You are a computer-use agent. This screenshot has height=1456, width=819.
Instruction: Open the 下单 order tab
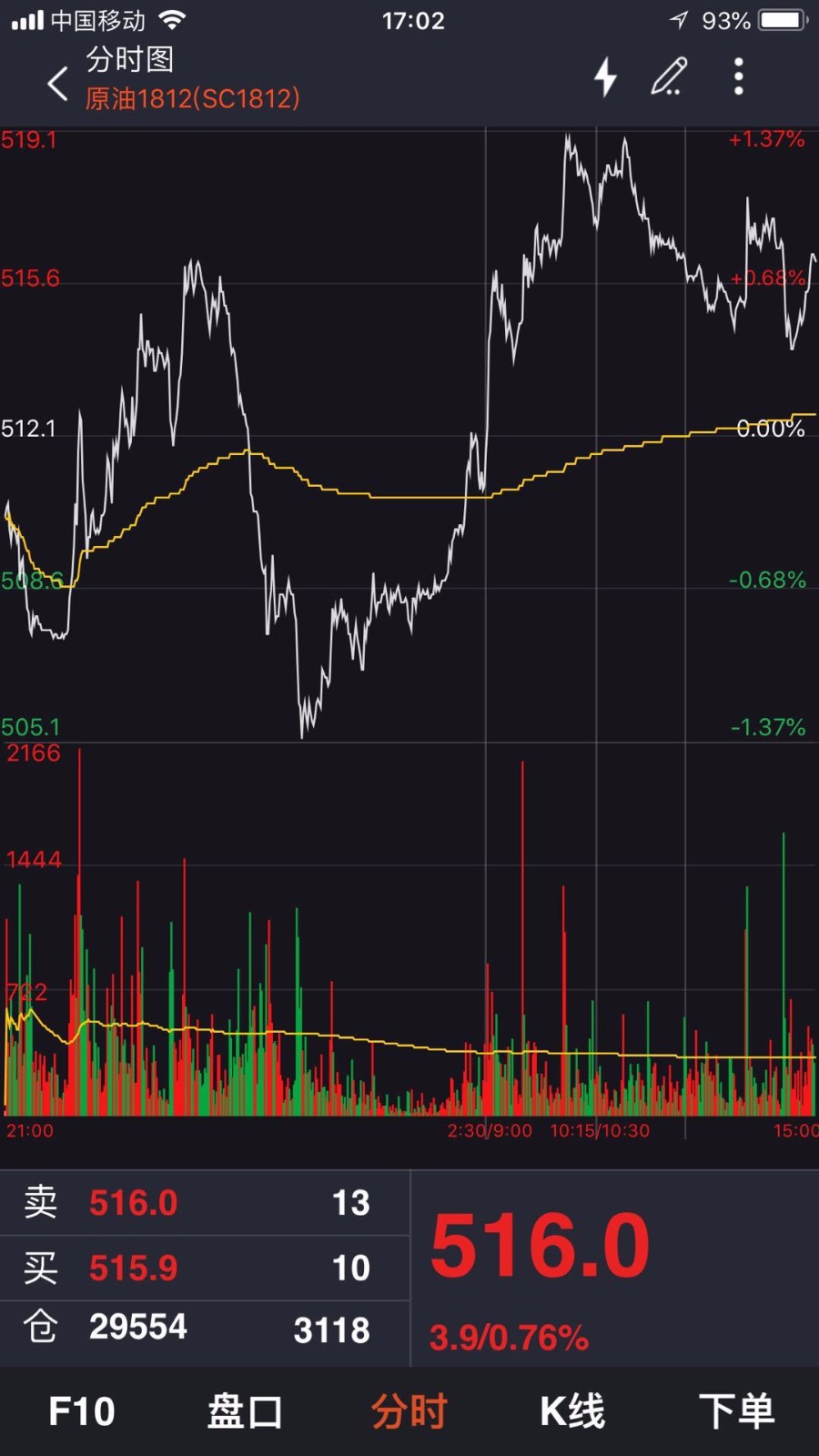click(x=736, y=1411)
